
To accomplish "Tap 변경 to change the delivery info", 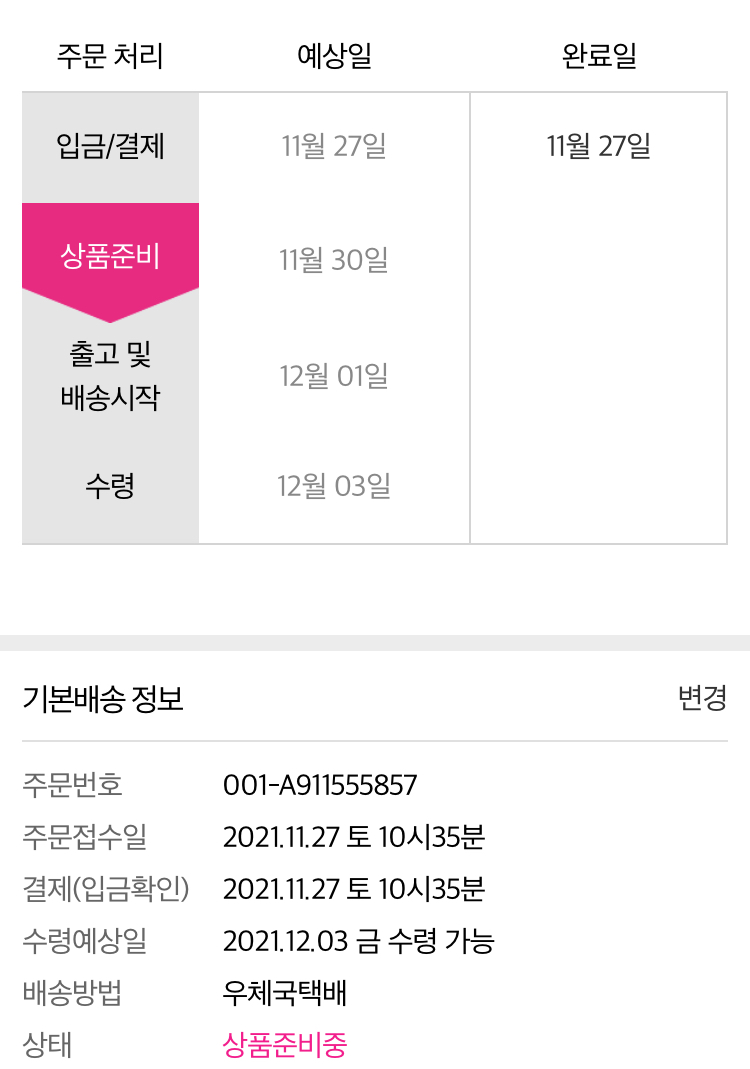I will (701, 698).
